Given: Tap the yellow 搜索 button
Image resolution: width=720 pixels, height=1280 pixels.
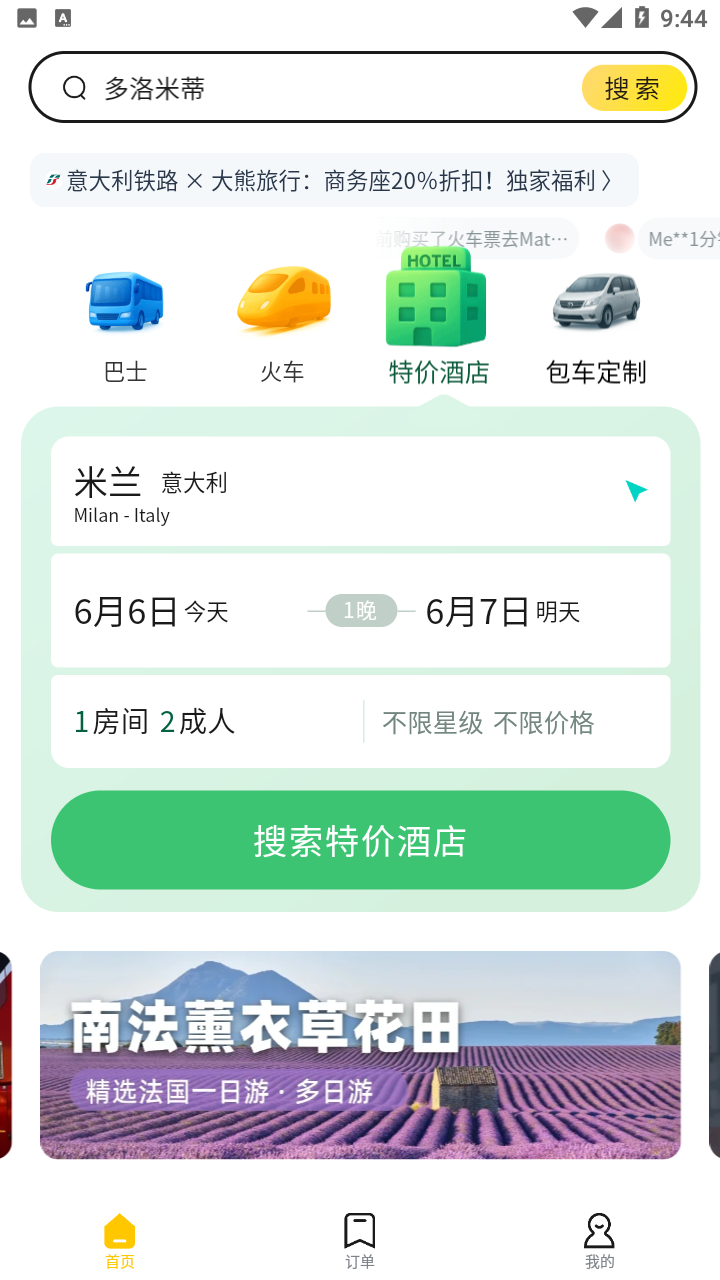Looking at the screenshot, I should [633, 88].
